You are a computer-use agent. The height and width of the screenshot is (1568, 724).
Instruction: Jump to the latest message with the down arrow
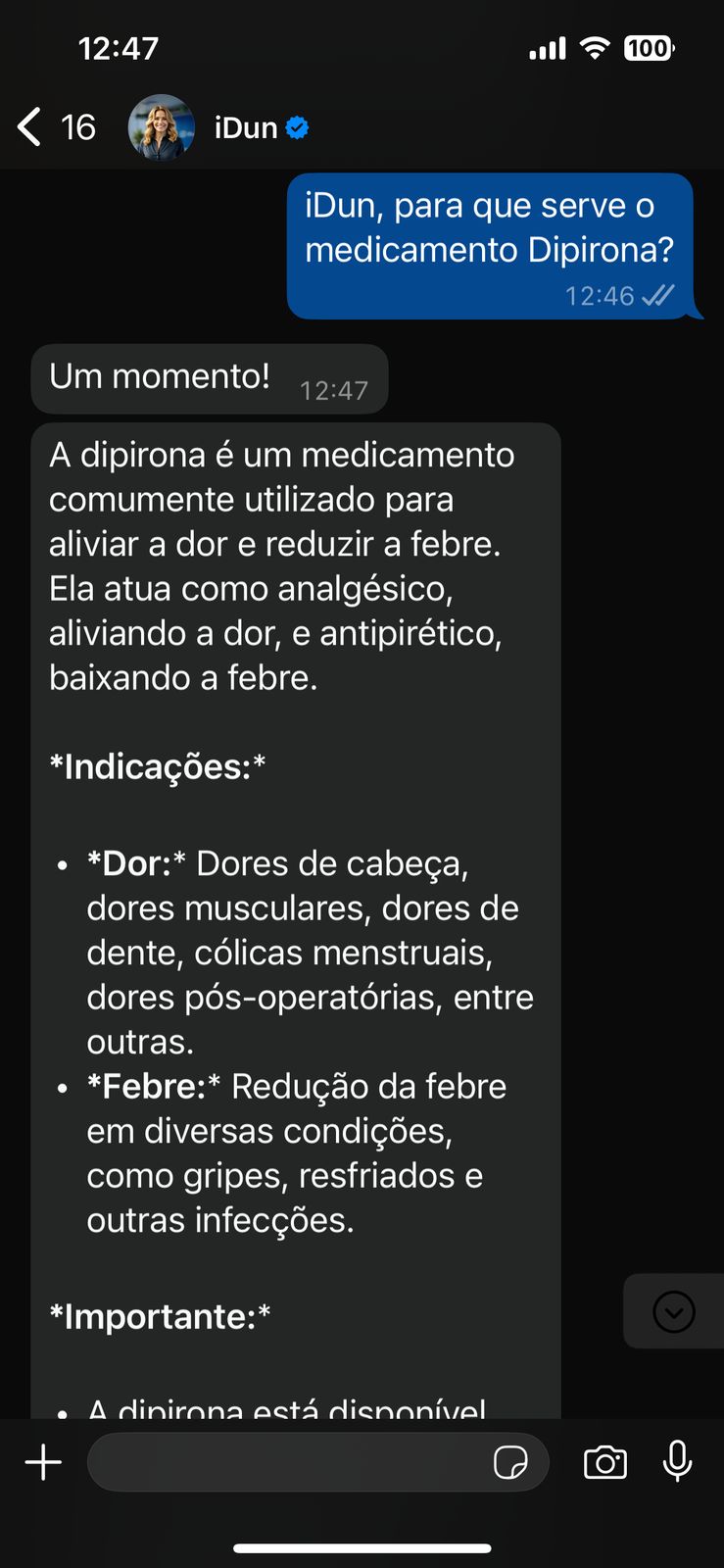tap(674, 1311)
